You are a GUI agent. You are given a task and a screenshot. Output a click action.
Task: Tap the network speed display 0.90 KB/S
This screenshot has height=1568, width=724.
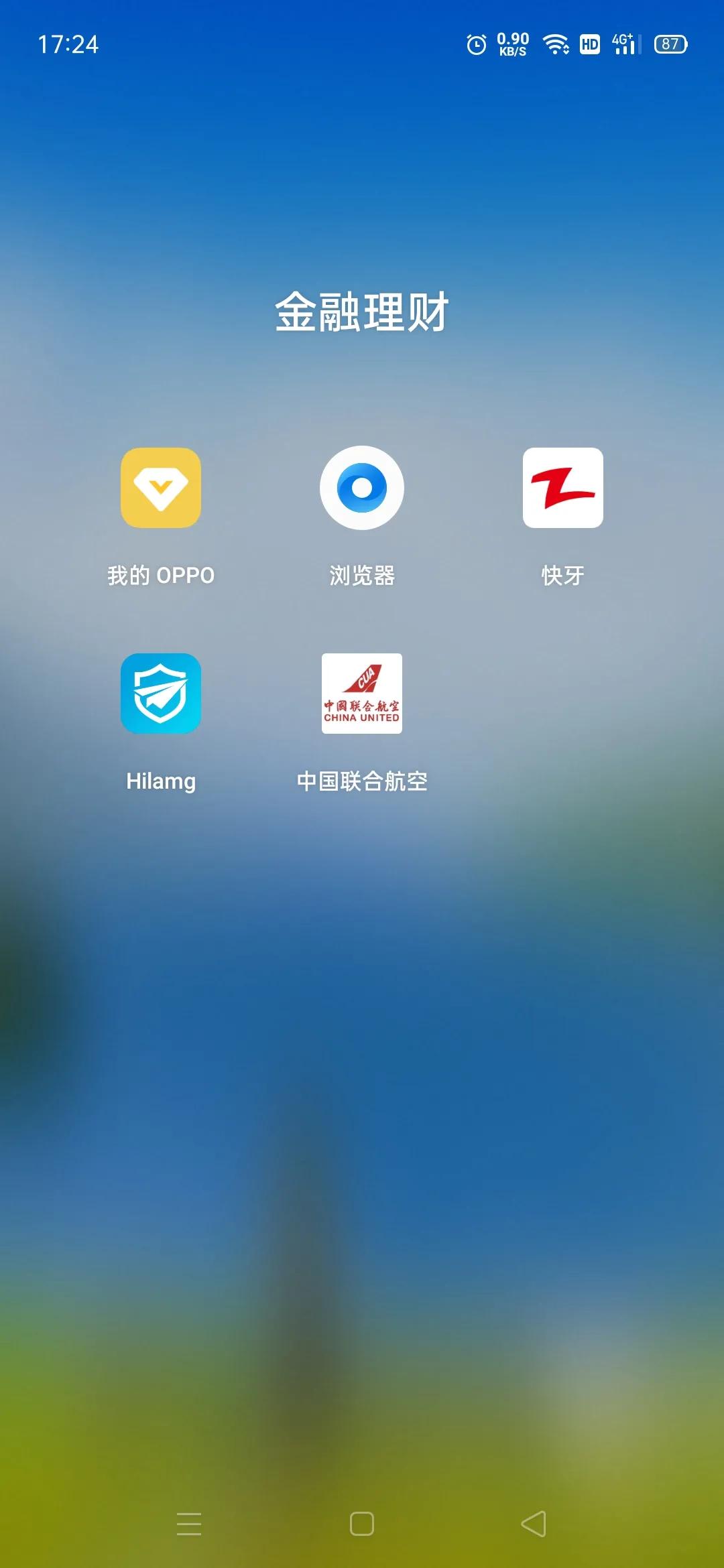pos(512,45)
